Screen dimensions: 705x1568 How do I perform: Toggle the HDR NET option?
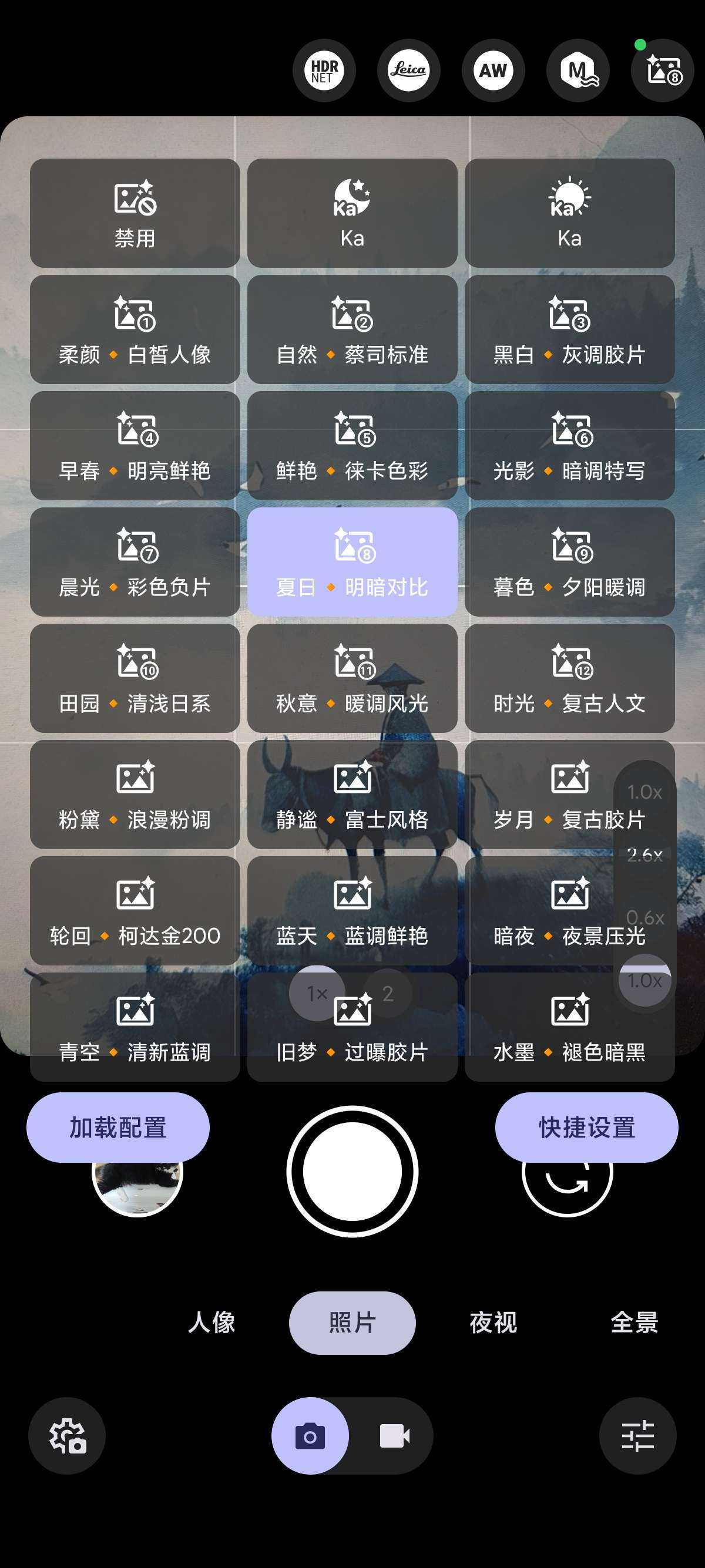point(324,70)
